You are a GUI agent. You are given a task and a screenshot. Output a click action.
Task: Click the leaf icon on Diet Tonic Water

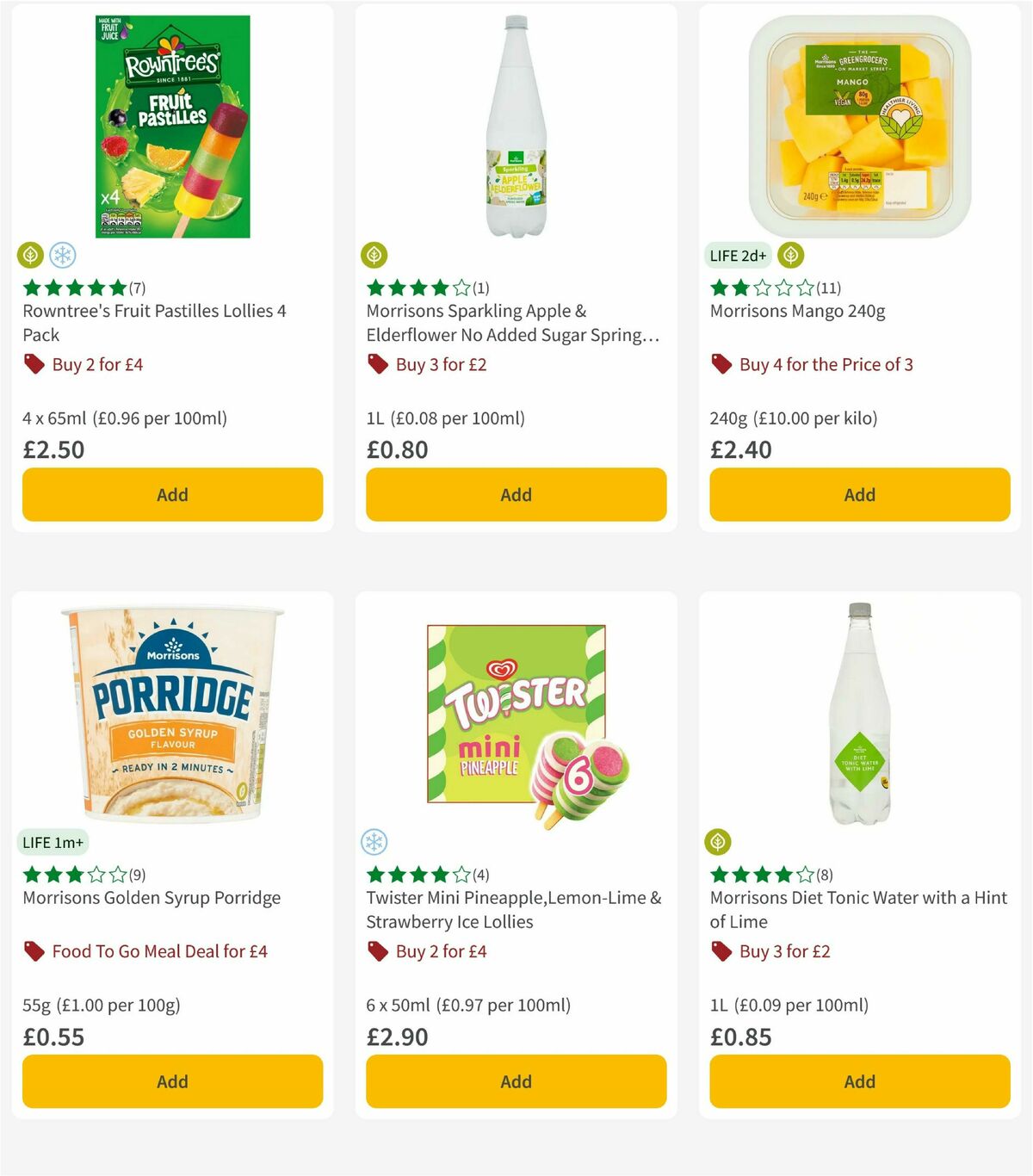717,842
